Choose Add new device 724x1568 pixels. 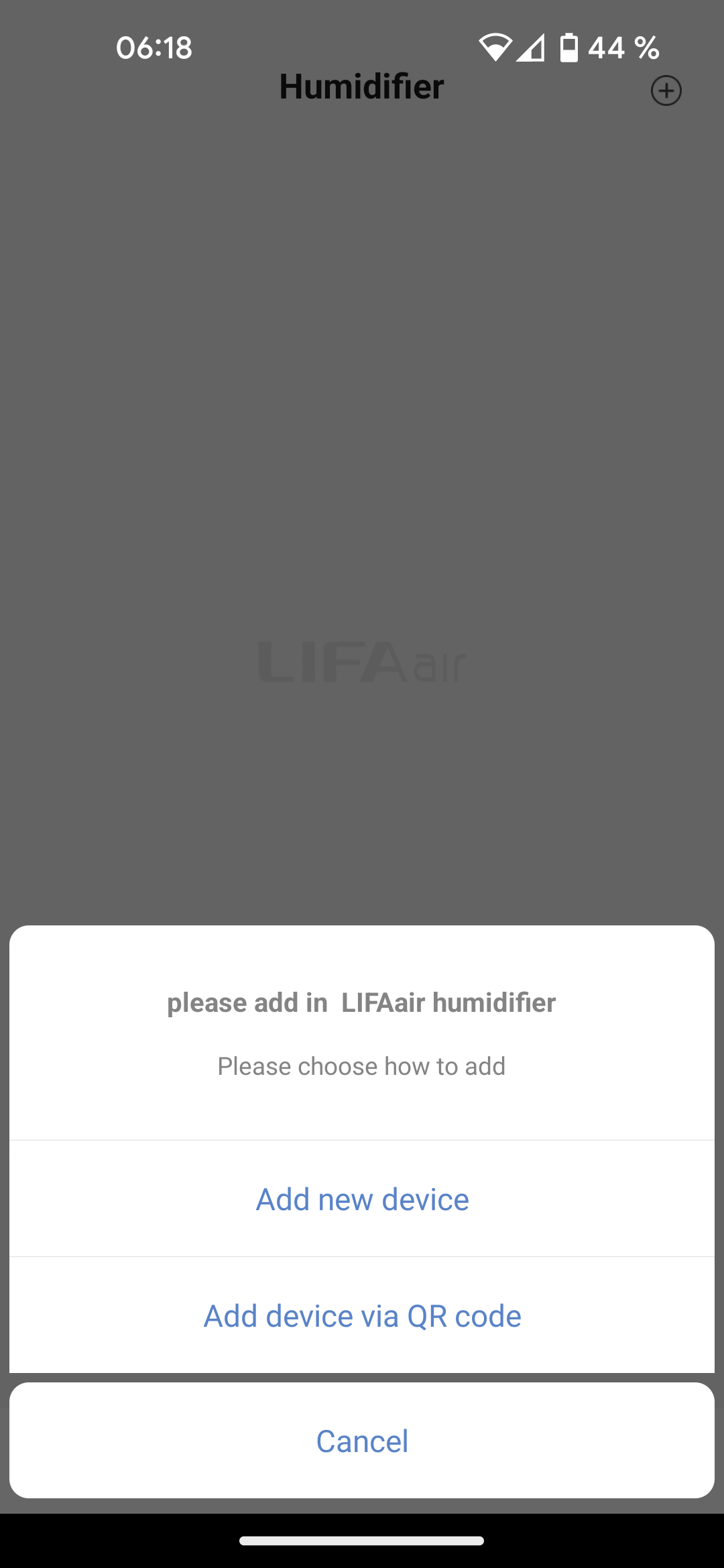[362, 1199]
